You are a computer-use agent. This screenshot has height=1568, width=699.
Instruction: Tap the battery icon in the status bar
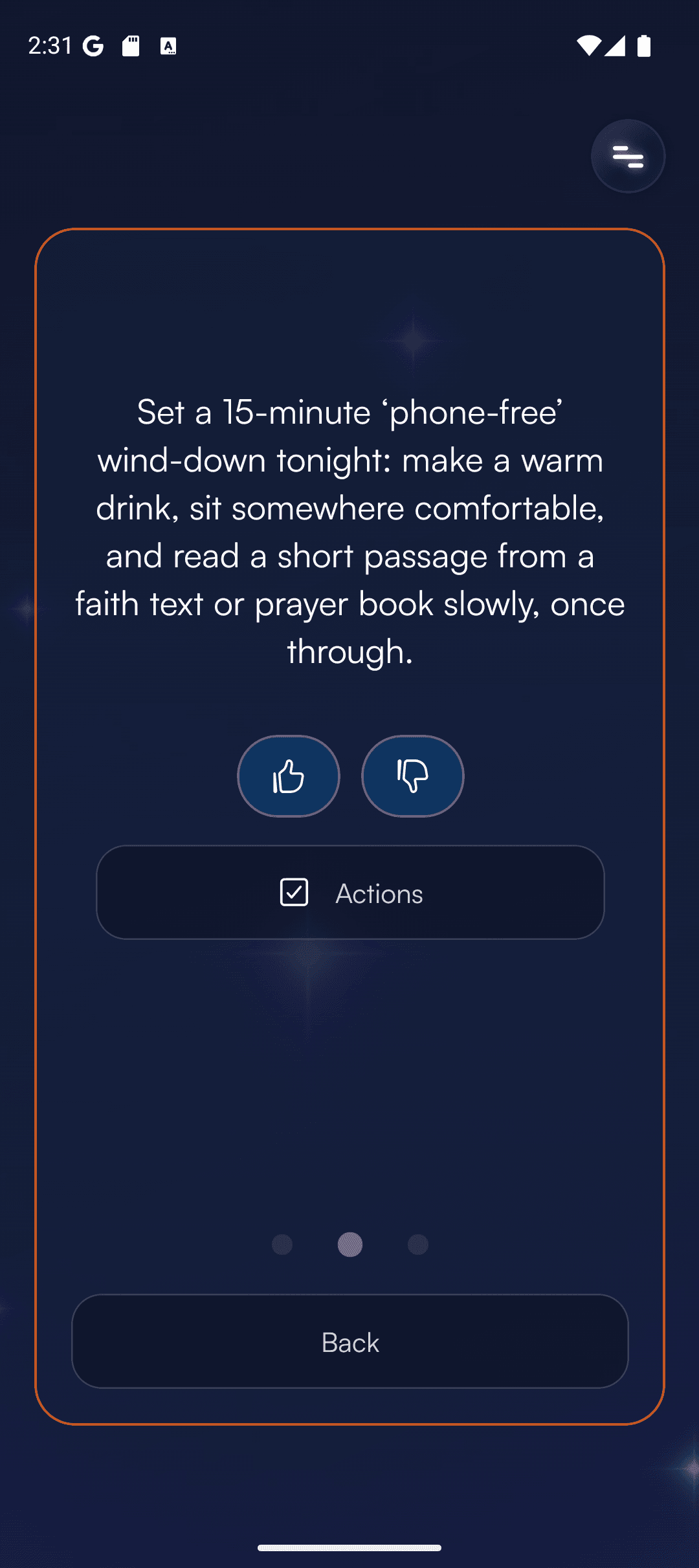pyautogui.click(x=644, y=46)
